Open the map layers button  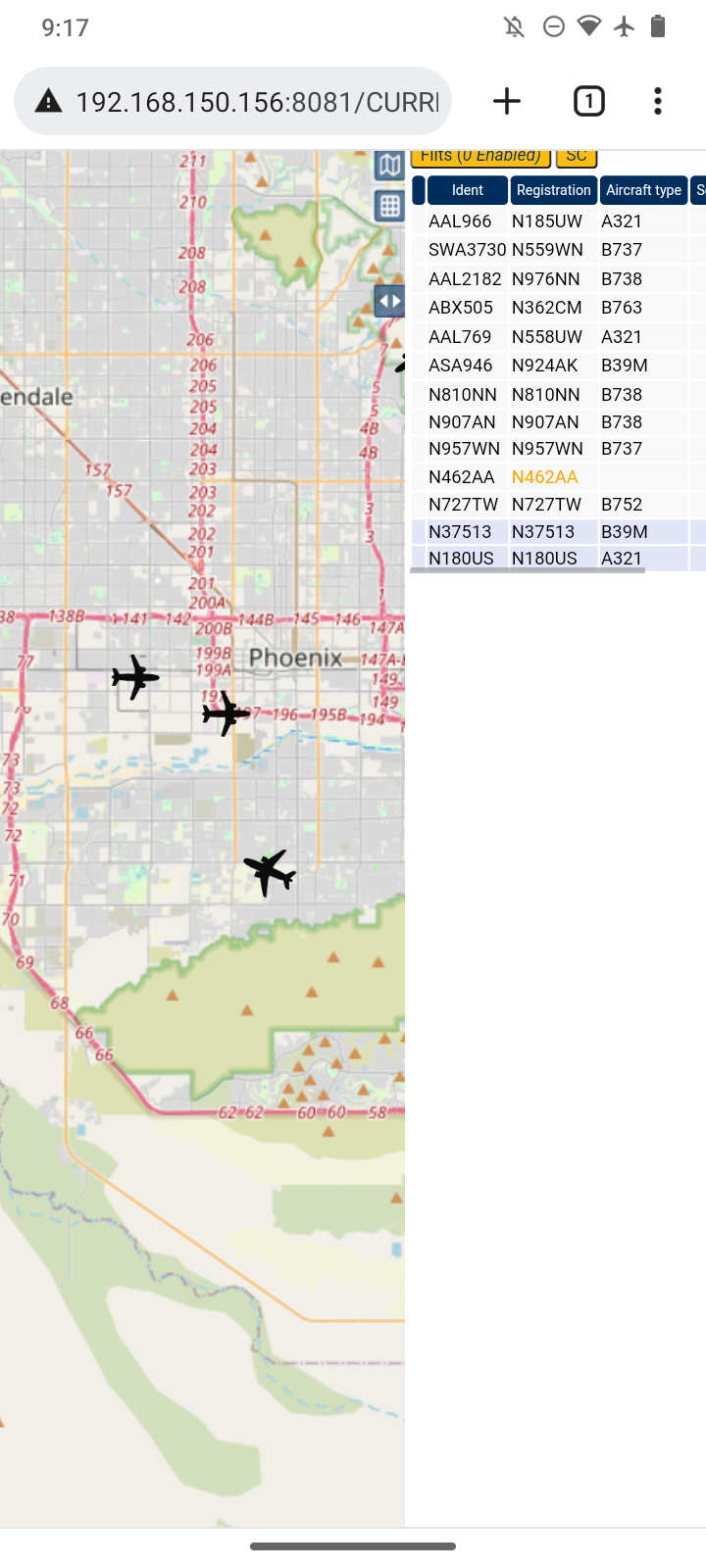[x=389, y=165]
